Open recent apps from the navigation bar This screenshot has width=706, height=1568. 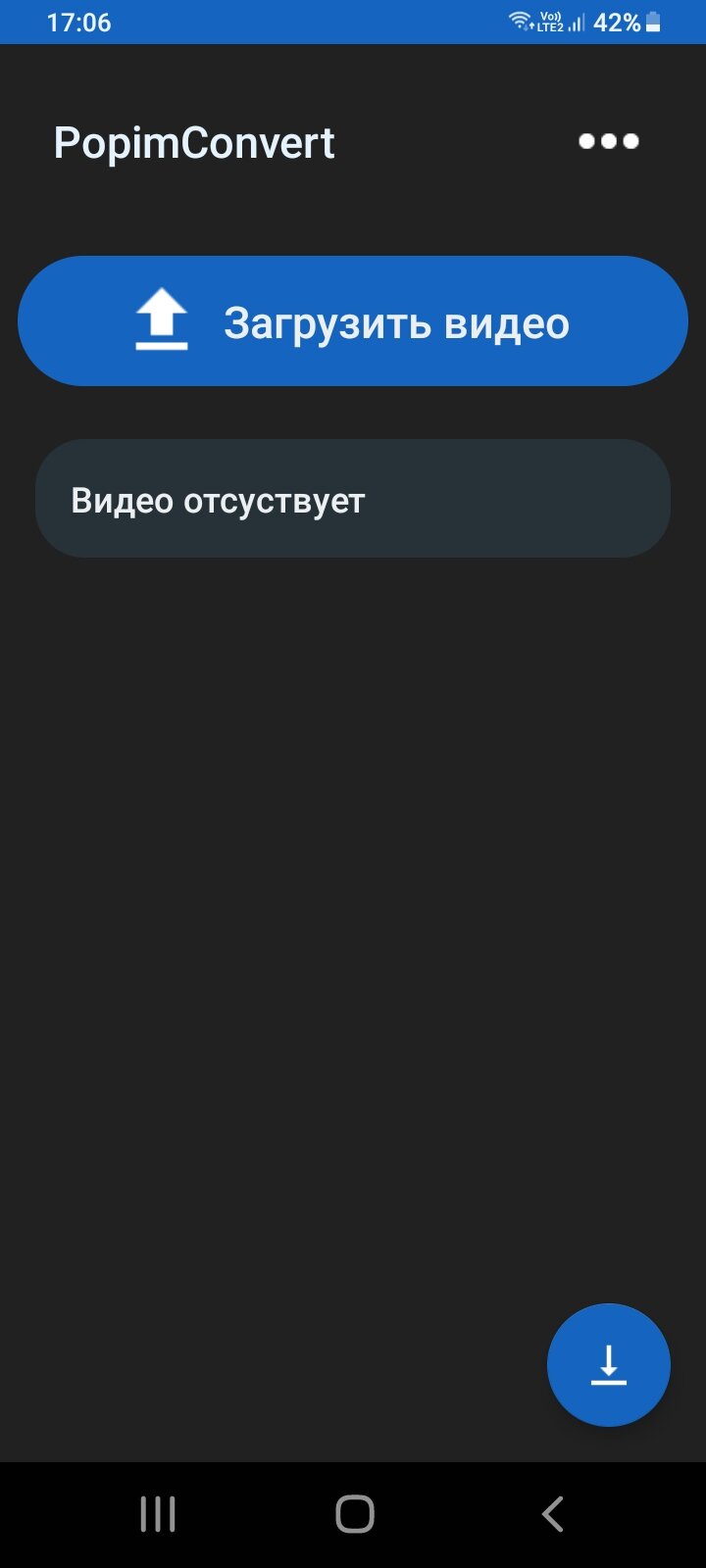pyautogui.click(x=158, y=1514)
